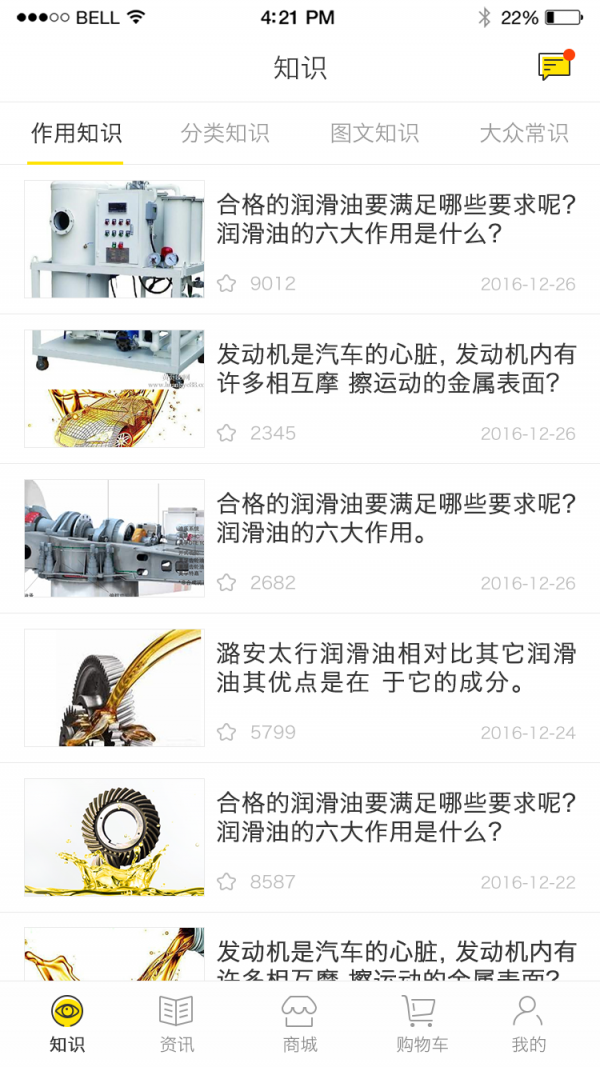This screenshot has width=600, height=1067.
Task: Switch to the 图文知识 tab
Action: pyautogui.click(x=375, y=133)
